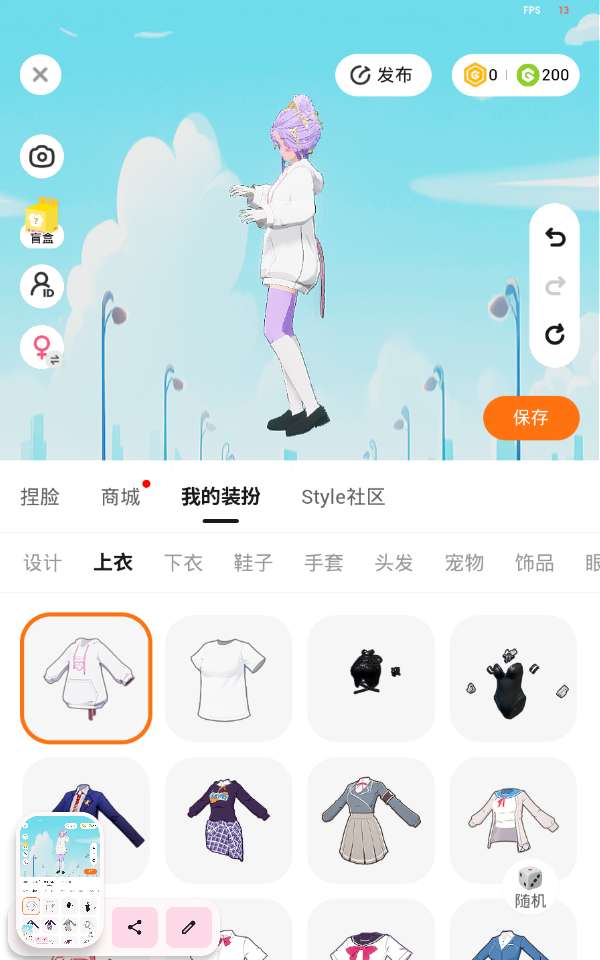Screen dimensions: 600x960
Task: Reset the avatar outfit
Action: [x=555, y=334]
